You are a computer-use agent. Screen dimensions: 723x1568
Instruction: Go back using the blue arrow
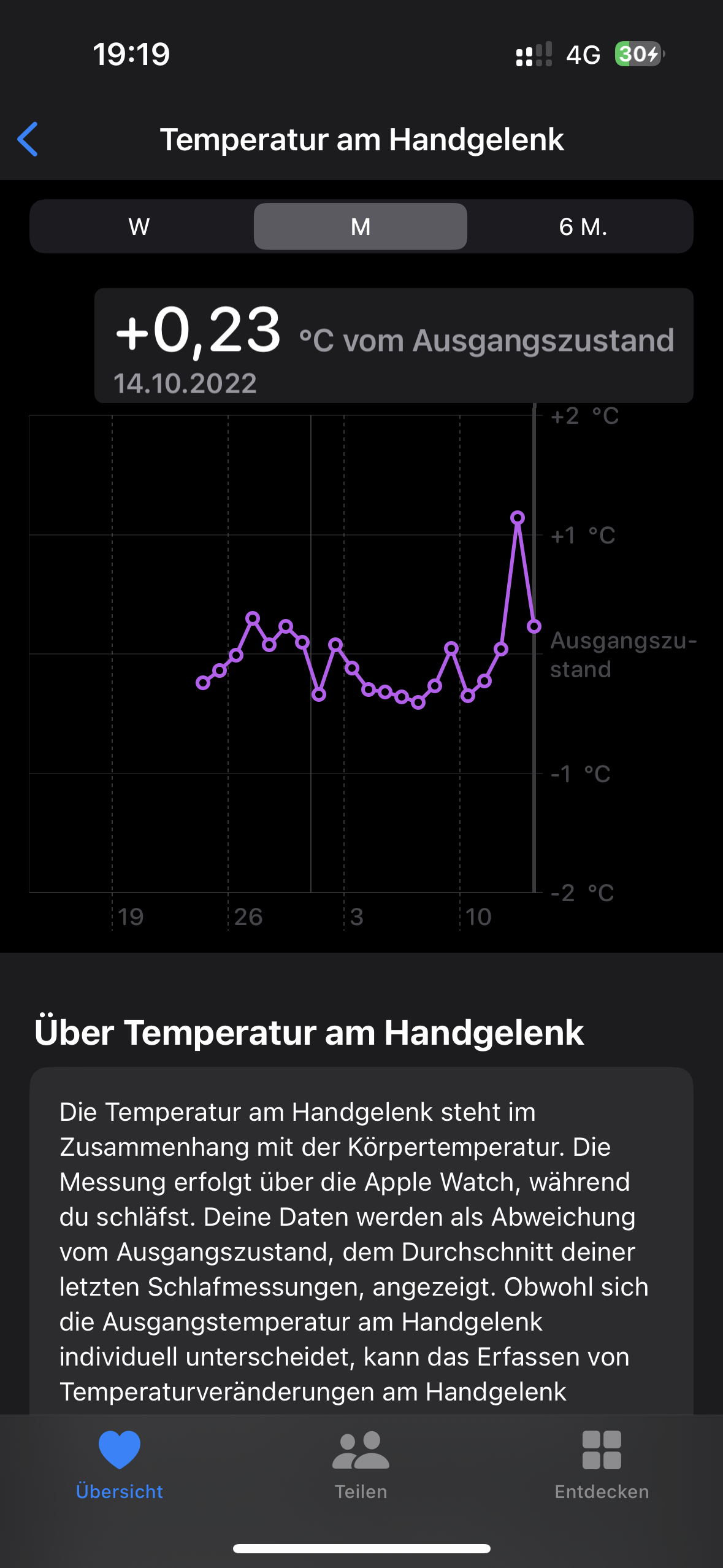pos(28,139)
